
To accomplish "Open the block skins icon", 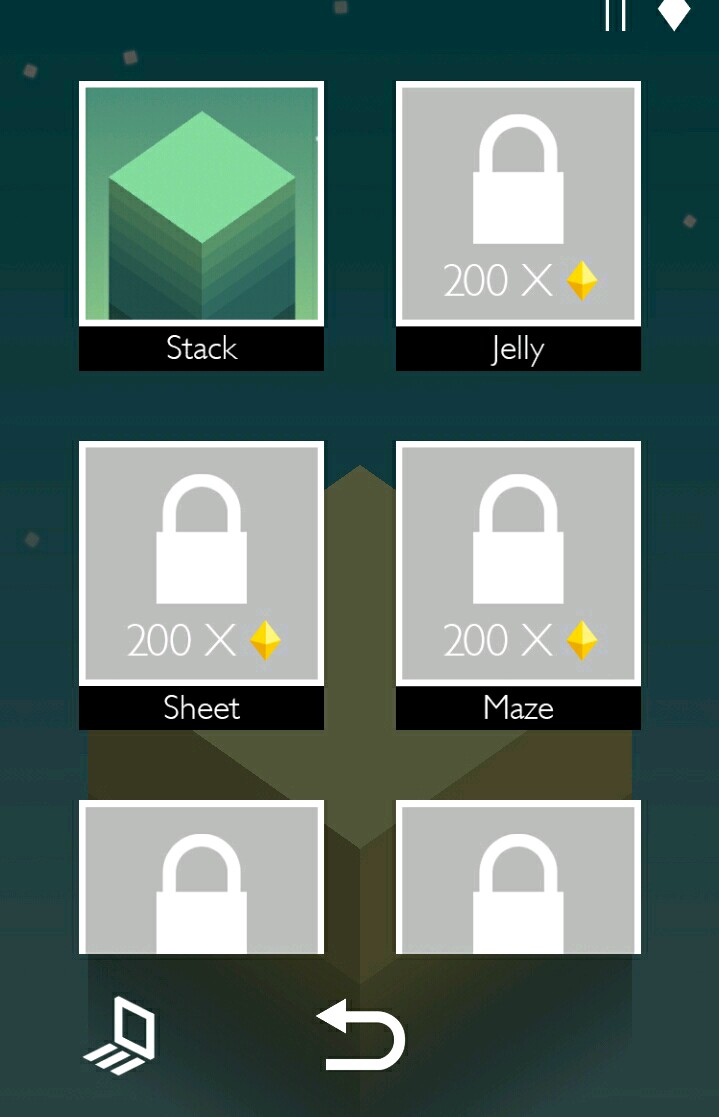I will pyautogui.click(x=121, y=1036).
